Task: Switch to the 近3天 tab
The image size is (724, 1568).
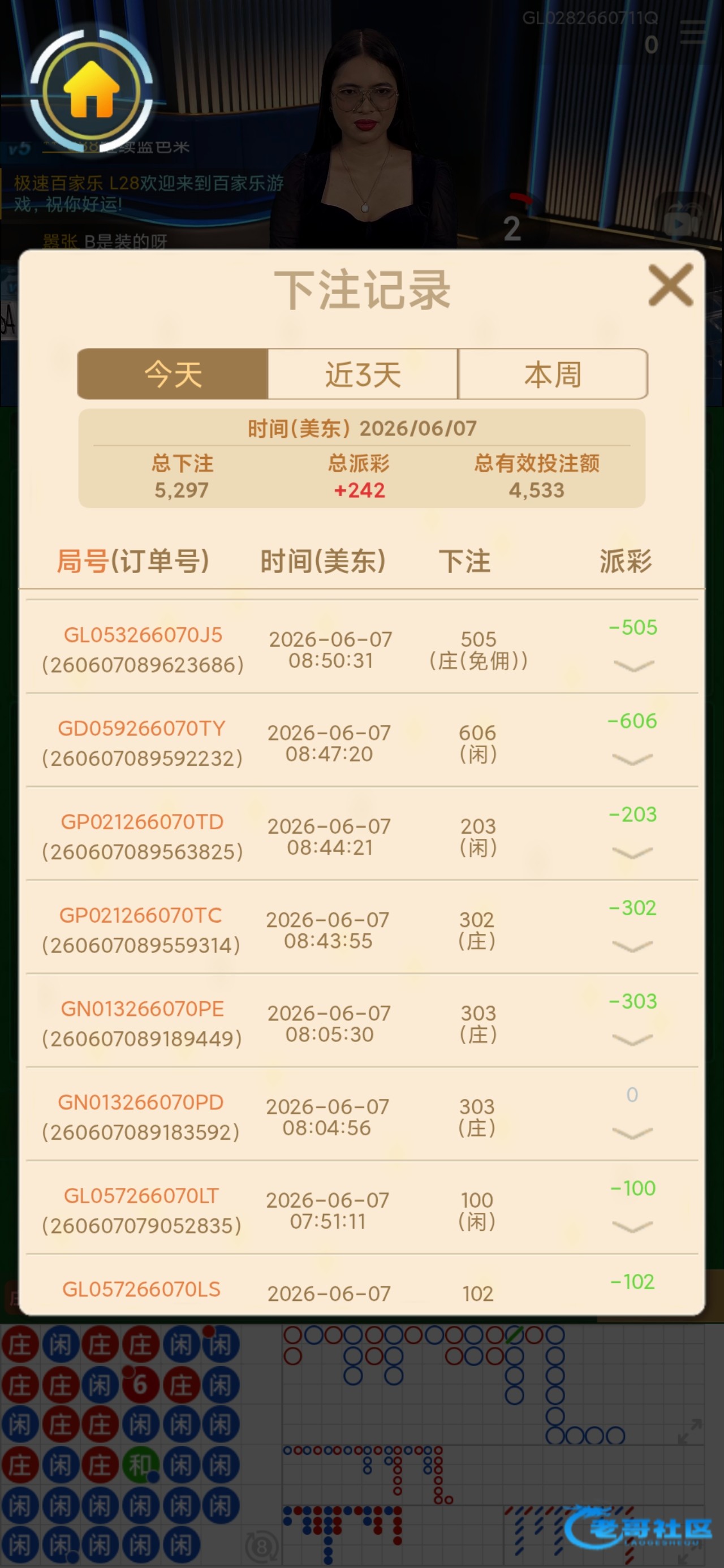Action: pos(363,374)
